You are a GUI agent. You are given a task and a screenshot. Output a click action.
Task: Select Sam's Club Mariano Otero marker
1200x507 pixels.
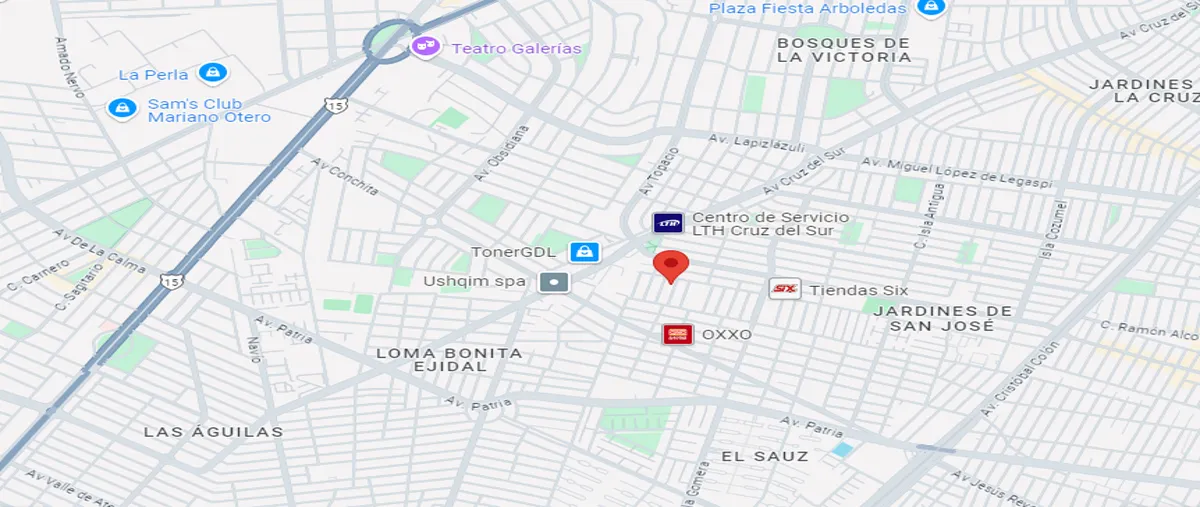122,108
